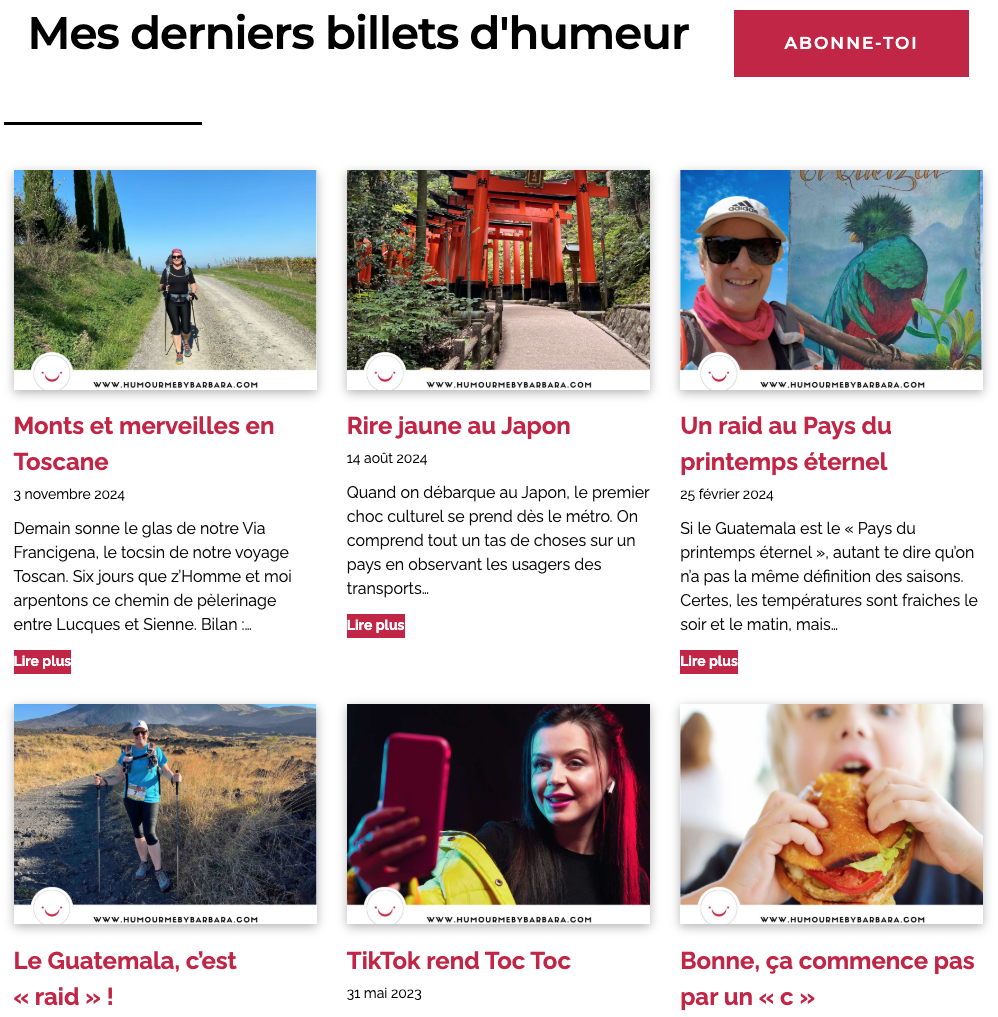Open the "Monts et merveilles en Toscane" title
The height and width of the screenshot is (1017, 998).
tap(144, 443)
